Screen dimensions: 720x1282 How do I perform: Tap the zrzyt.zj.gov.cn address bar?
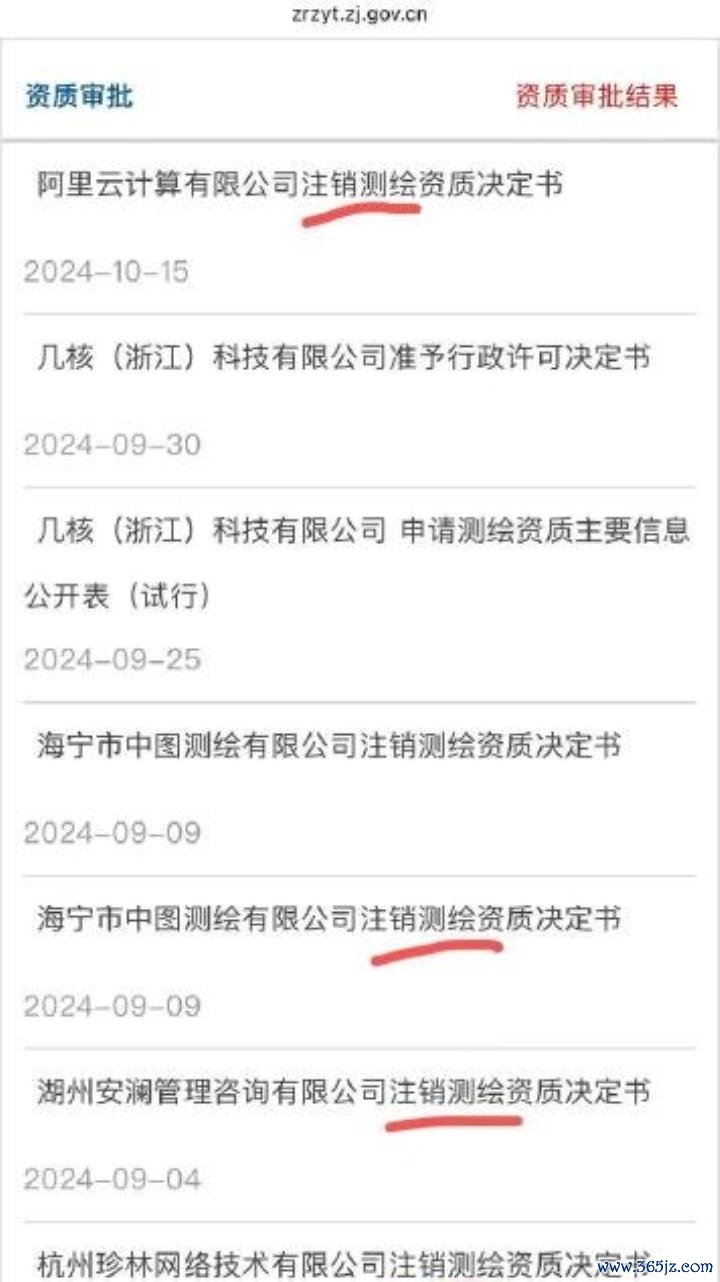360,15
